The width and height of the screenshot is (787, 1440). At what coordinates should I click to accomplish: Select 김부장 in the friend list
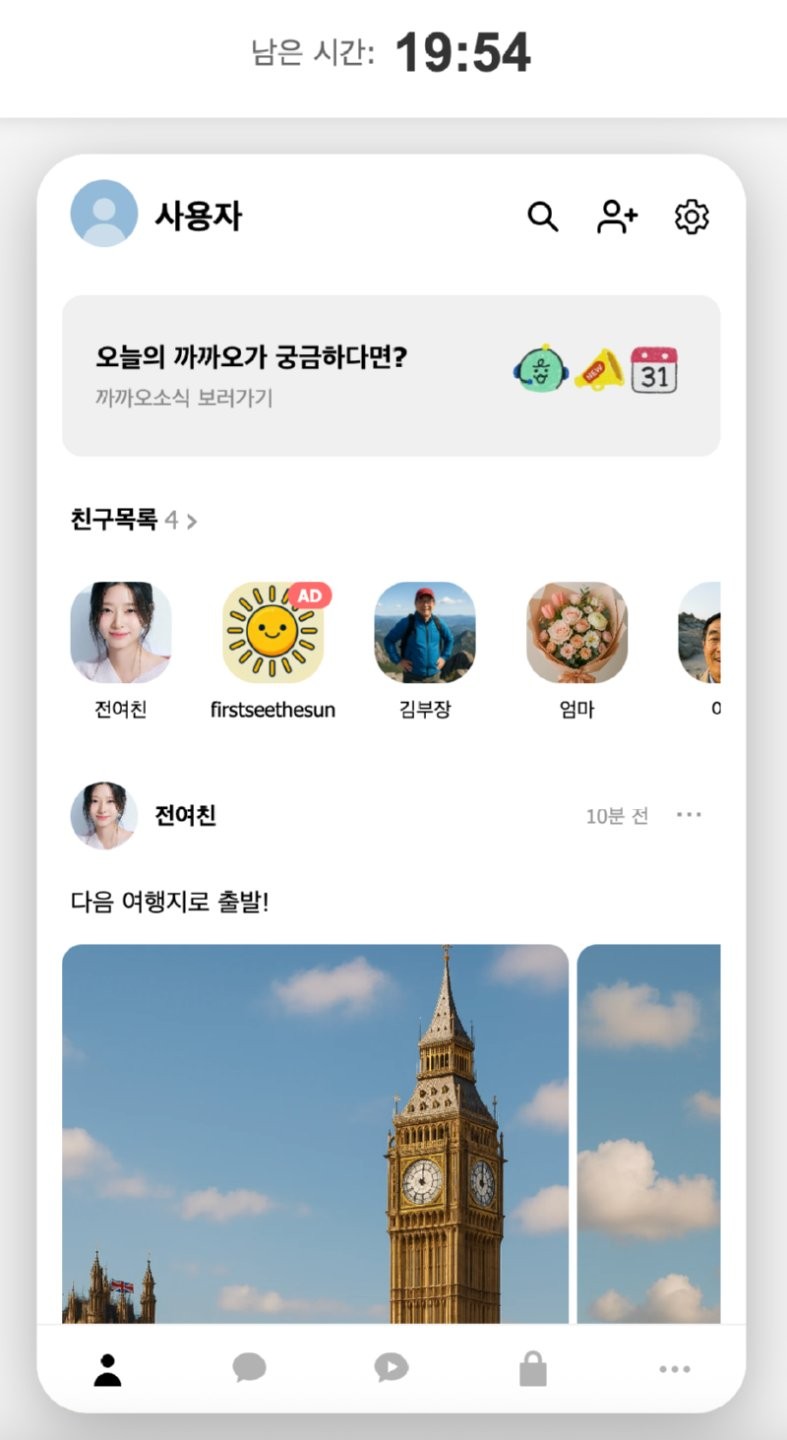coord(425,633)
